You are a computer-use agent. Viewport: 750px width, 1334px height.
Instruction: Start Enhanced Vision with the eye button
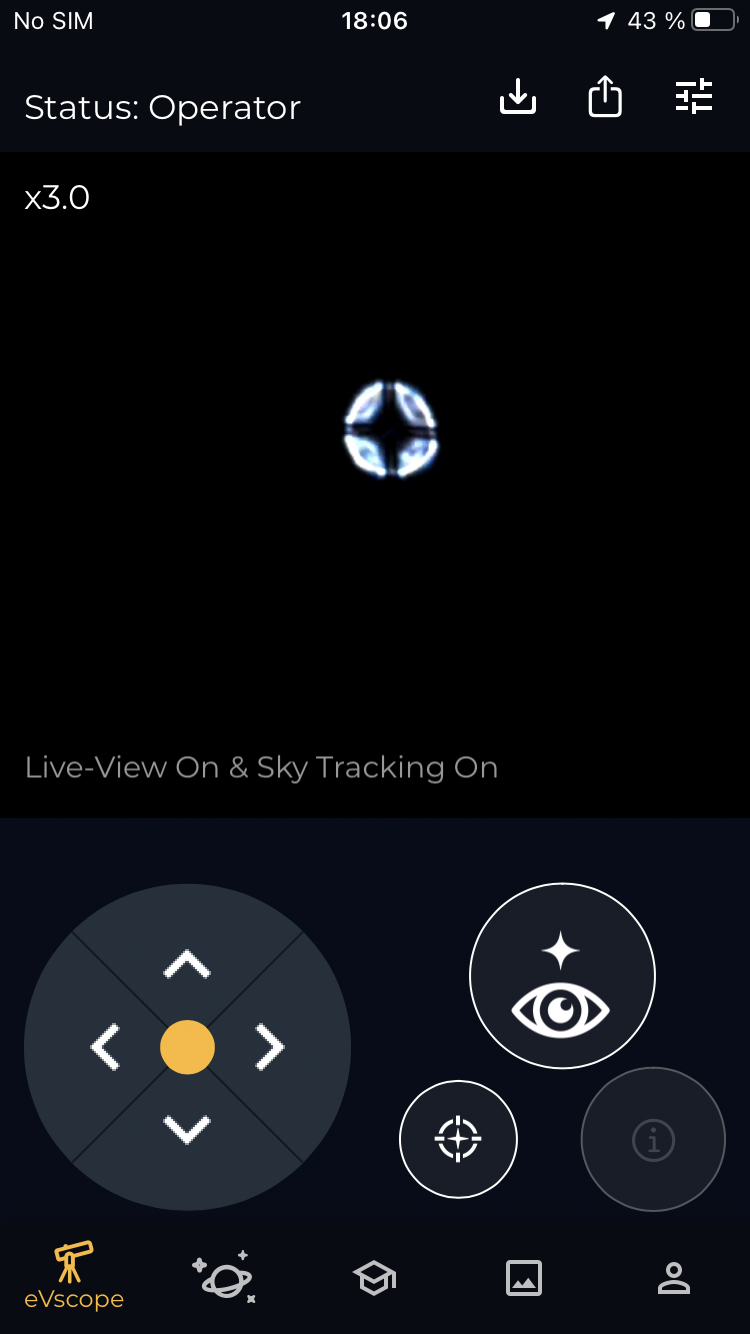coord(562,976)
